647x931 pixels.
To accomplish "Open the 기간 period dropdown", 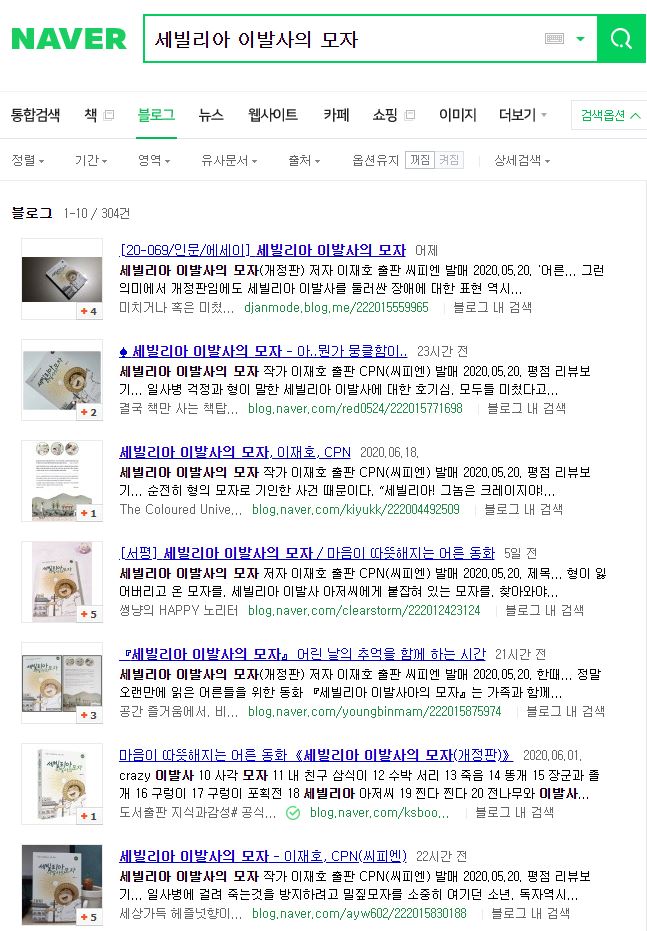I will point(91,160).
